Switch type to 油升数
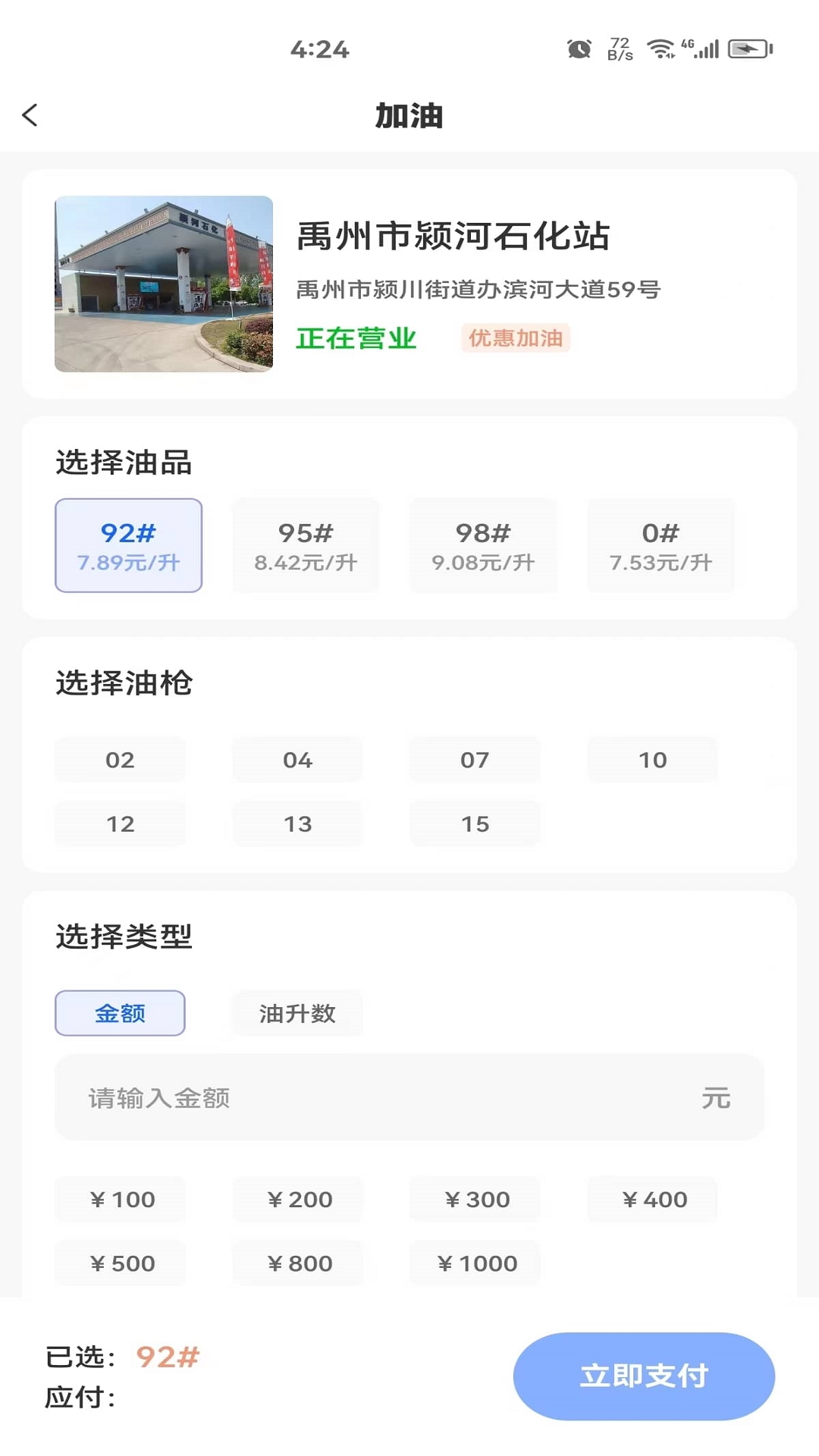 [x=297, y=1013]
